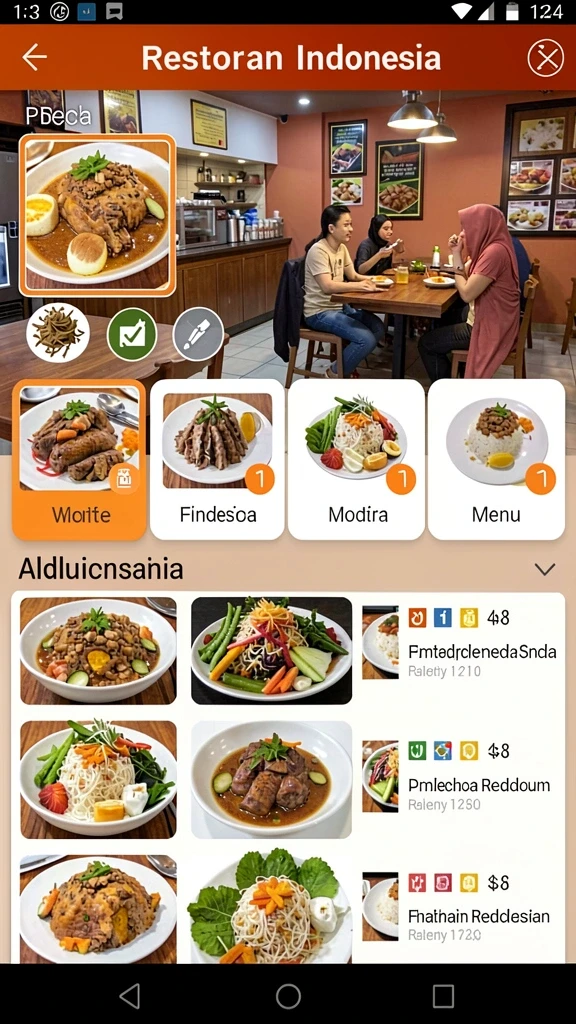Screen dimensions: 576x1024
Task: Go to the Android home screen
Action: click(x=288, y=997)
